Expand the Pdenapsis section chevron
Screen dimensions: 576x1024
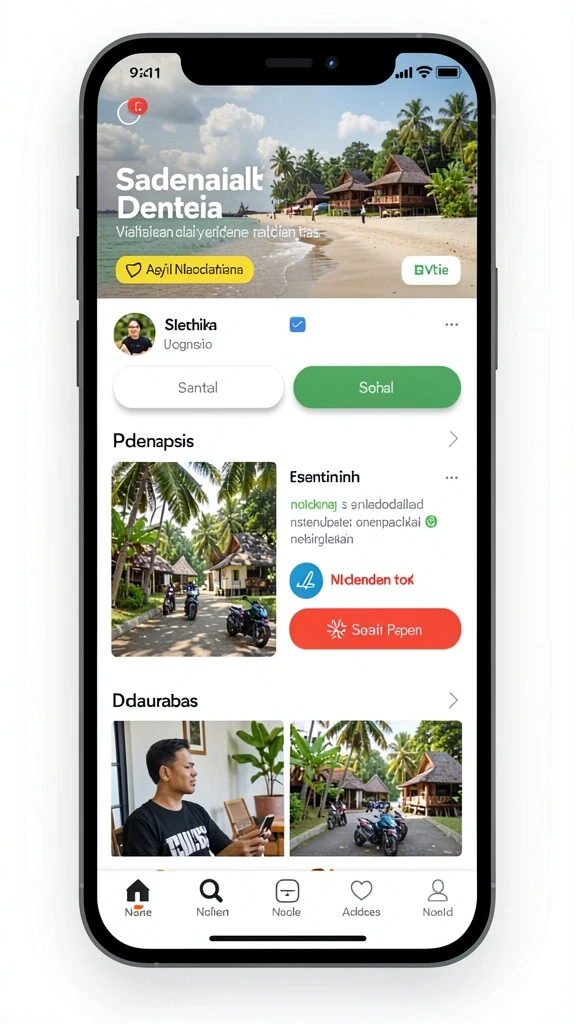tap(453, 440)
